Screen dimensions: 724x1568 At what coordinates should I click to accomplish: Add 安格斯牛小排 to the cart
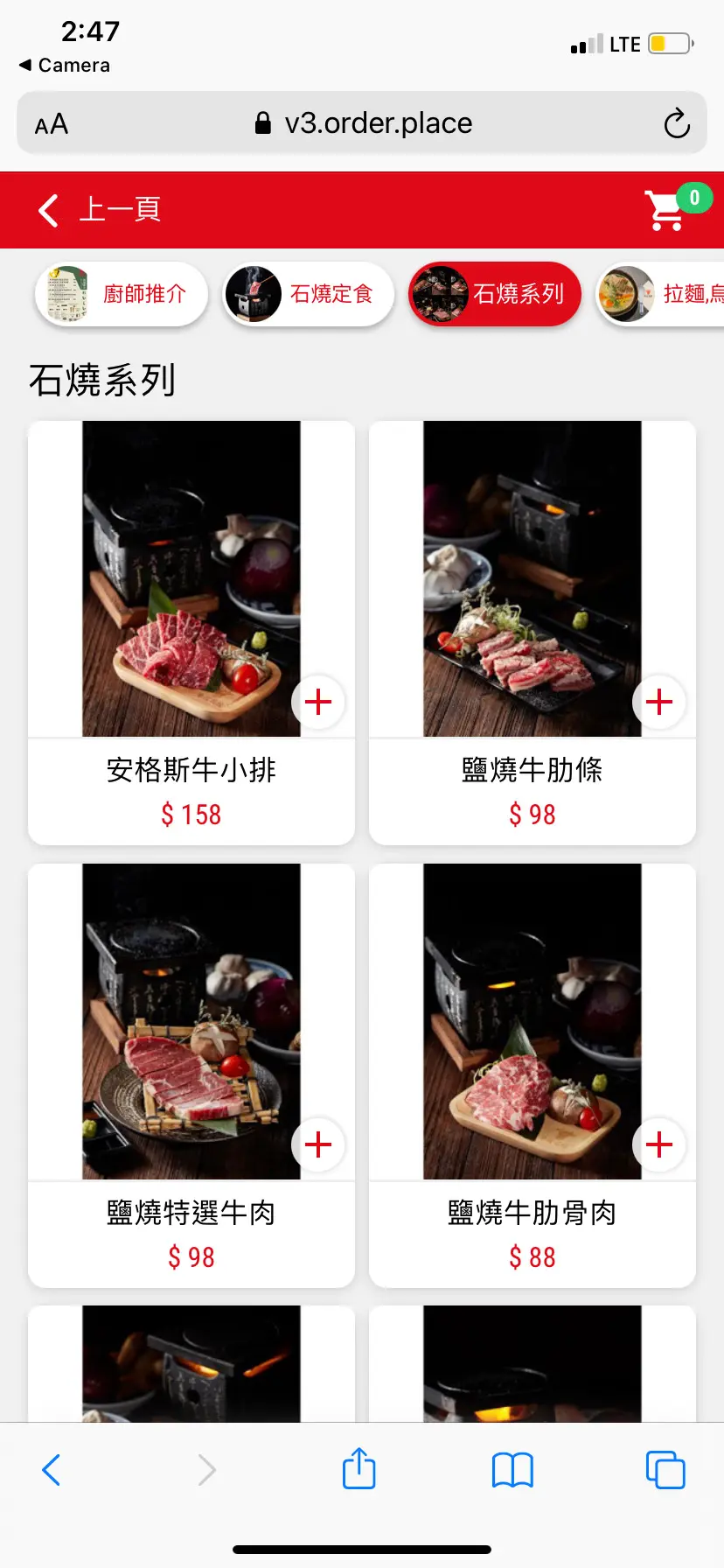point(318,702)
